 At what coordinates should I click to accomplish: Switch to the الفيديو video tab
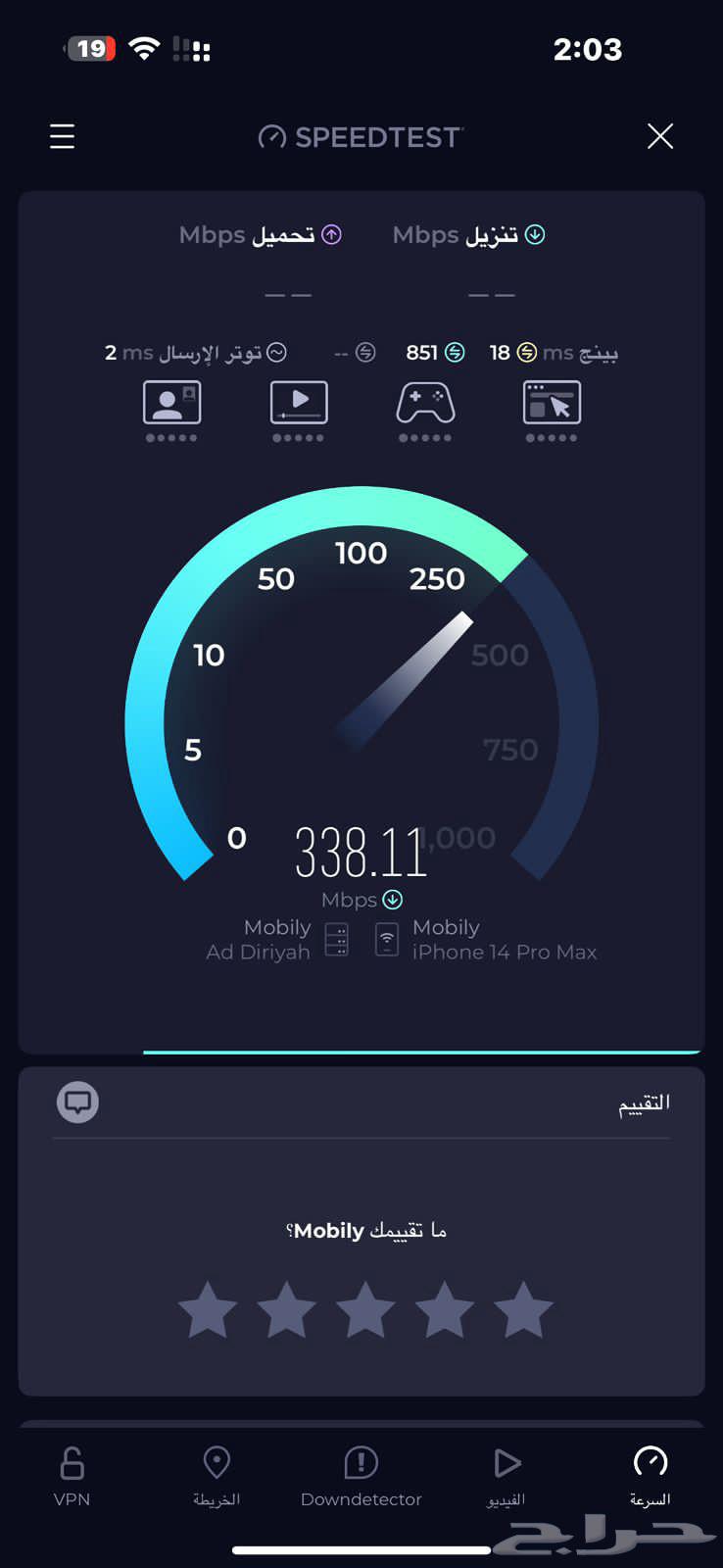coord(506,1475)
